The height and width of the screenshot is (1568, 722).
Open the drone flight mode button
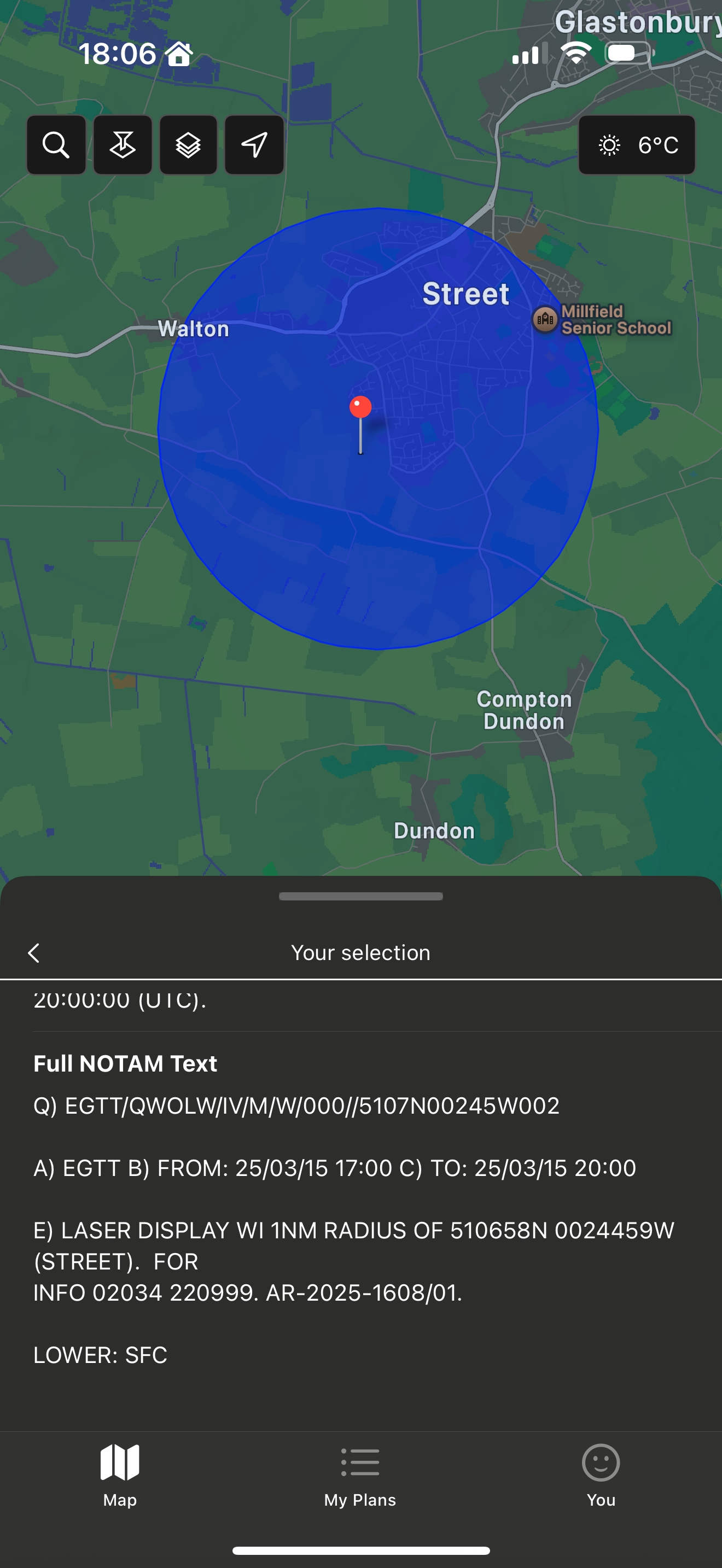pyautogui.click(x=123, y=145)
